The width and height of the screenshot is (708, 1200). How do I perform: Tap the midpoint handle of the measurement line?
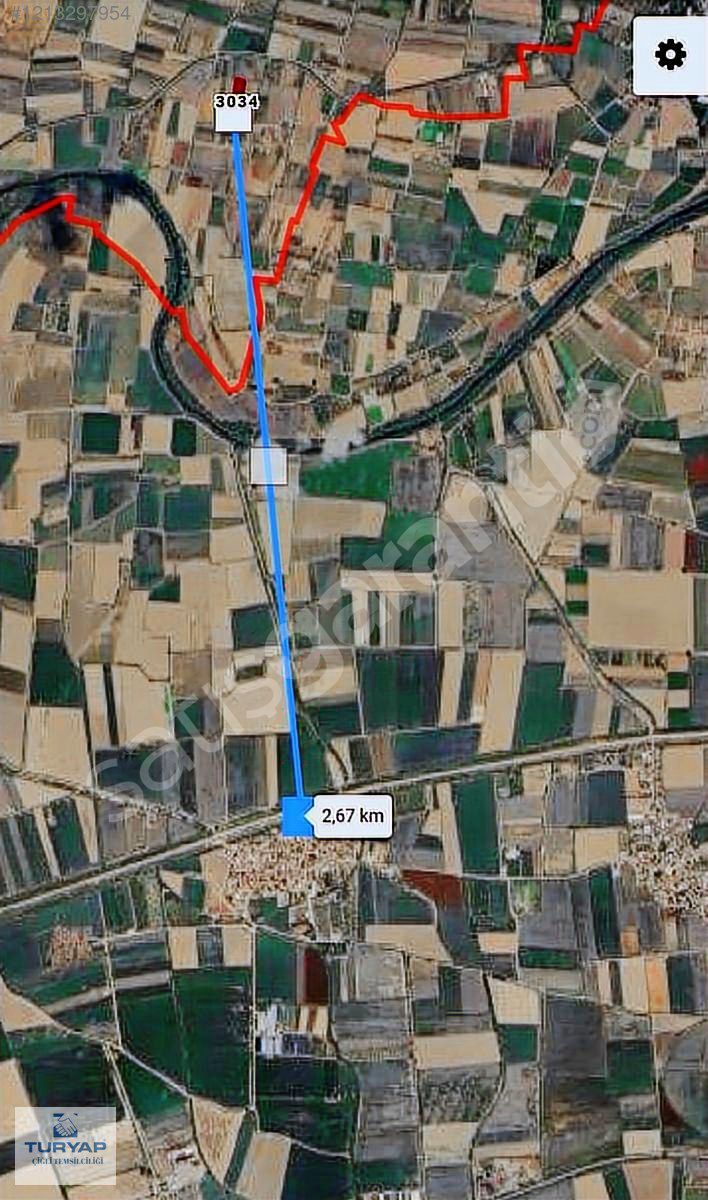(x=268, y=466)
